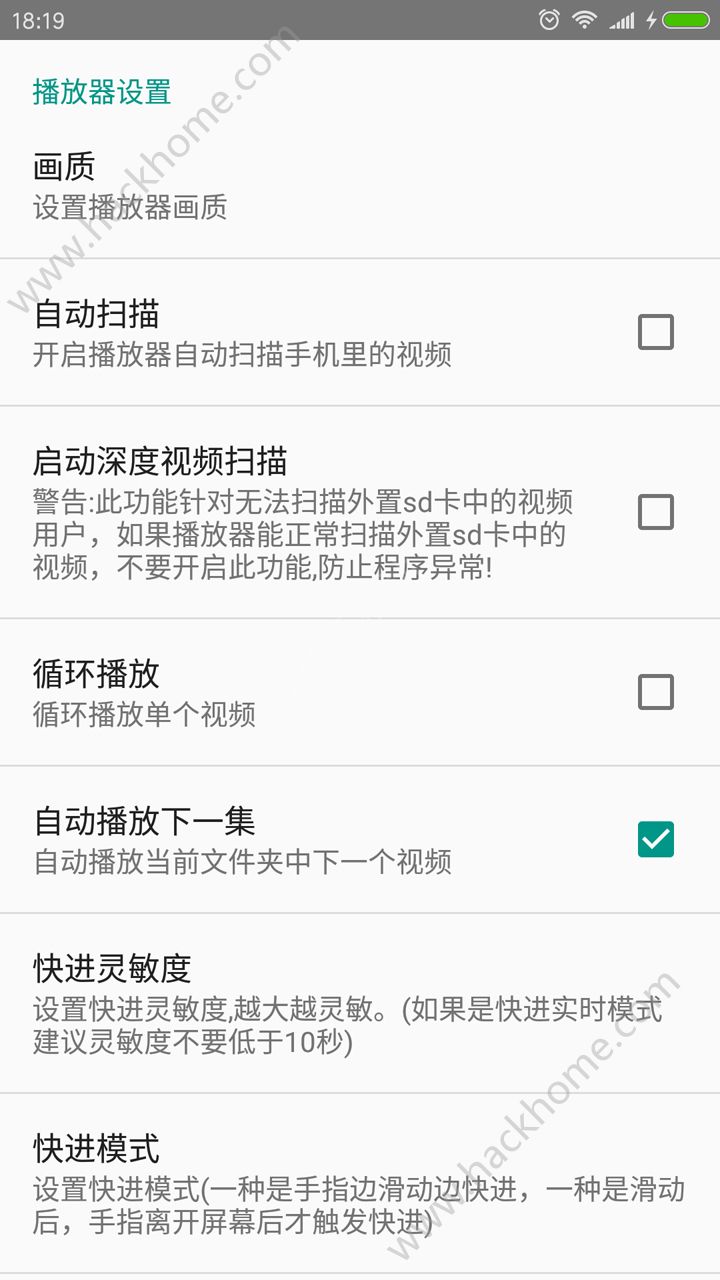This screenshot has height=1280, width=720.
Task: Enable the 自动扫描 checkbox
Action: point(656,332)
